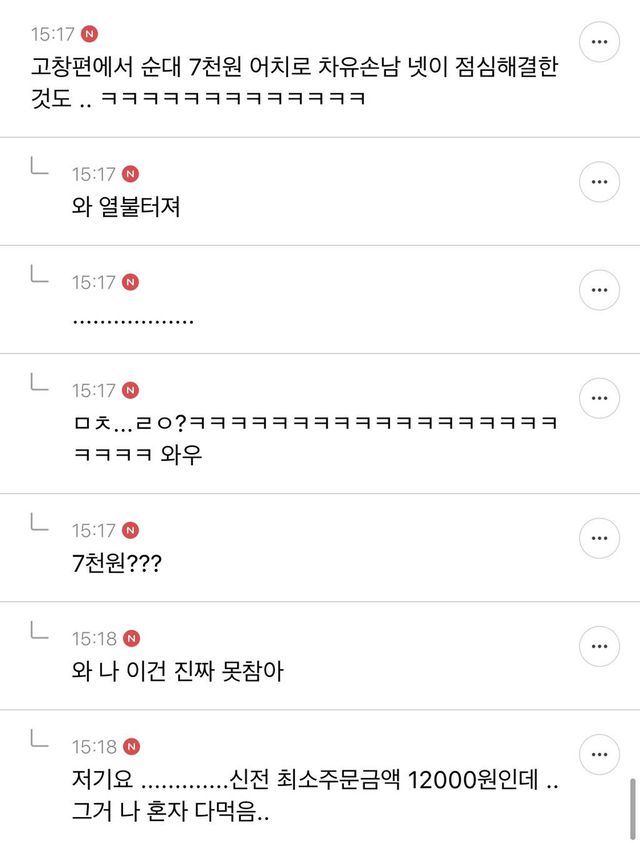Open the options menu for the dots-only reply
The image size is (640, 843).
pos(599,290)
